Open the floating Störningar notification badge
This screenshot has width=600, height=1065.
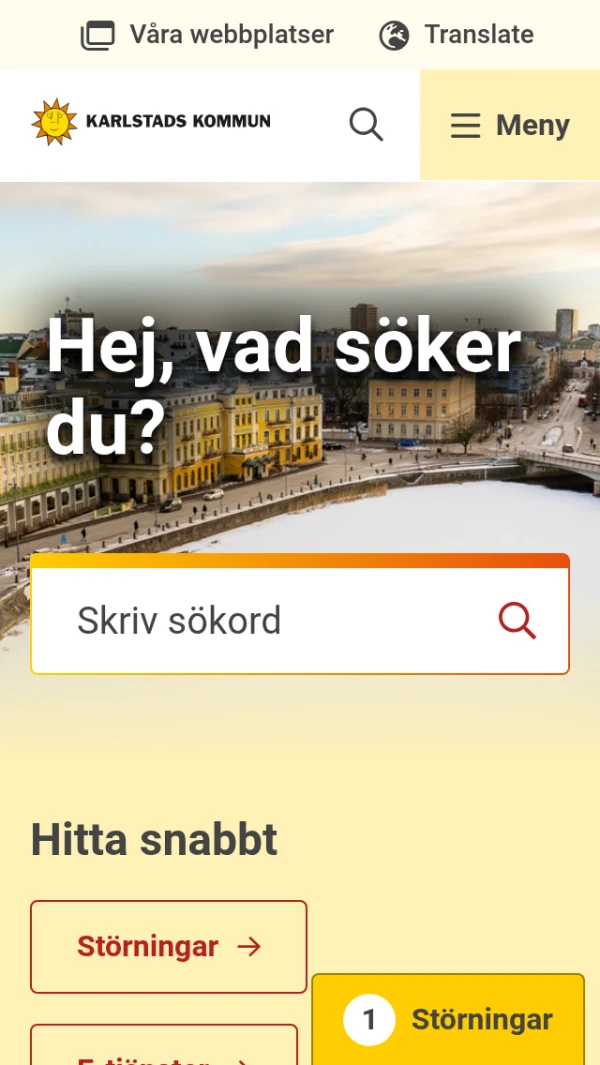tap(448, 1019)
